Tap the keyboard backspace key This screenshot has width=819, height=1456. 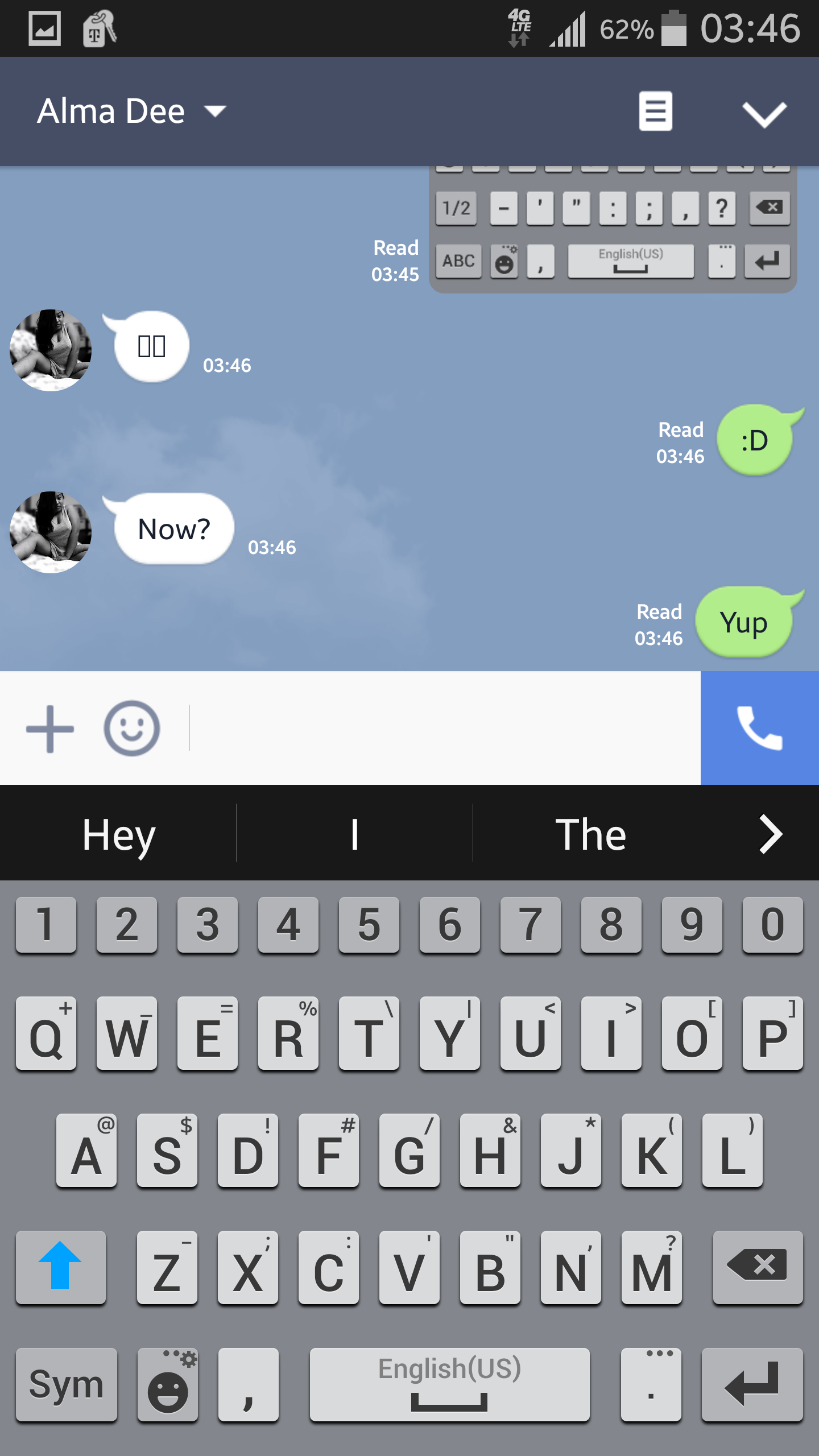(x=758, y=1267)
